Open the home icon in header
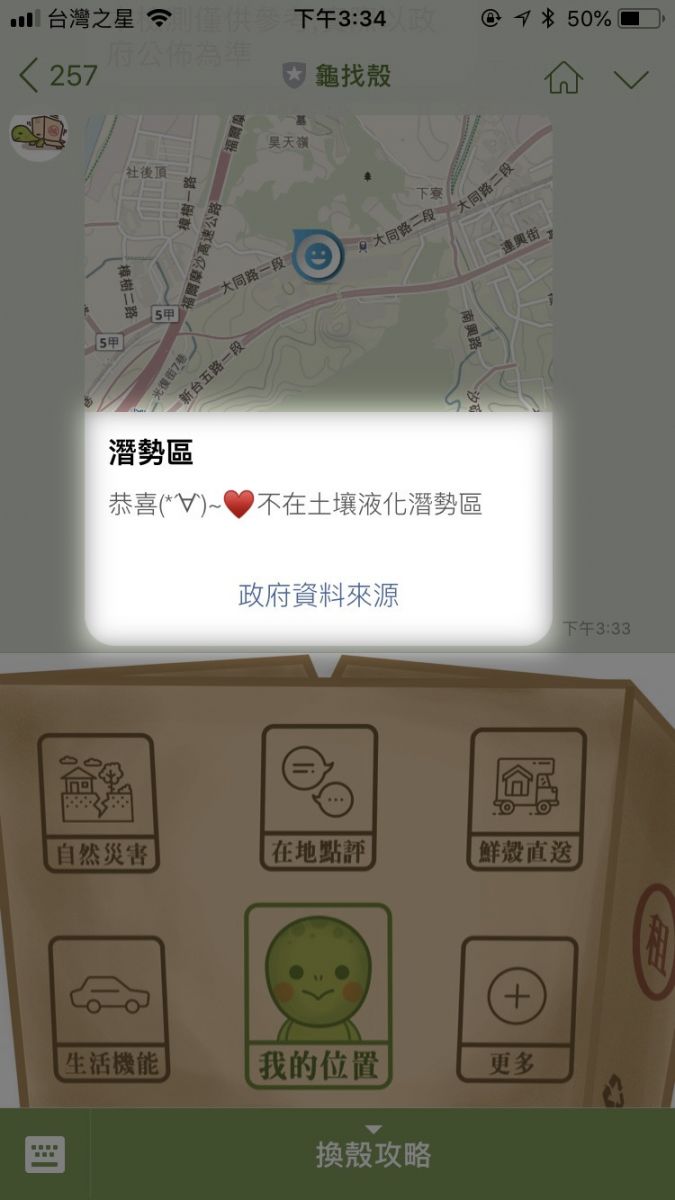The height and width of the screenshot is (1200, 675). point(564,76)
